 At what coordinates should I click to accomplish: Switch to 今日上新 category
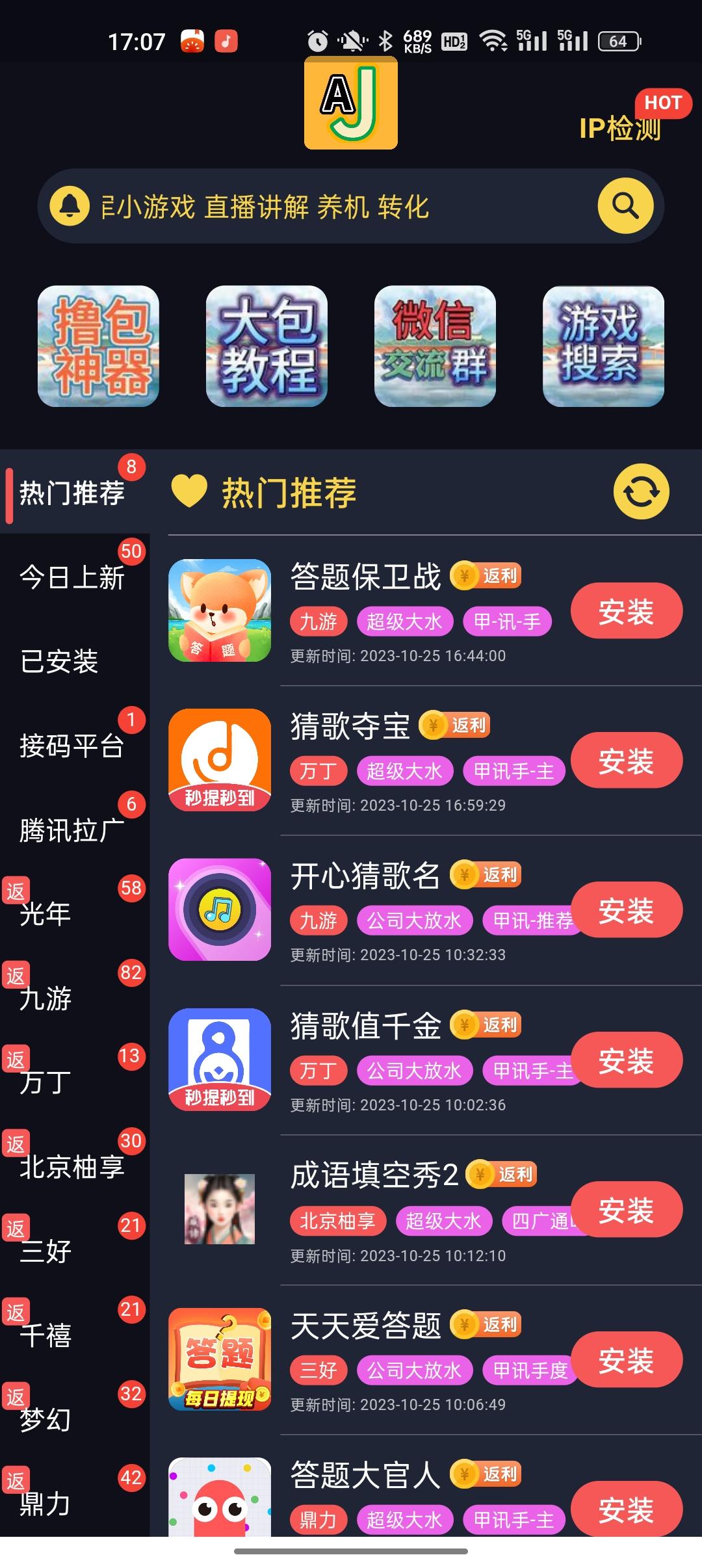pos(71,577)
